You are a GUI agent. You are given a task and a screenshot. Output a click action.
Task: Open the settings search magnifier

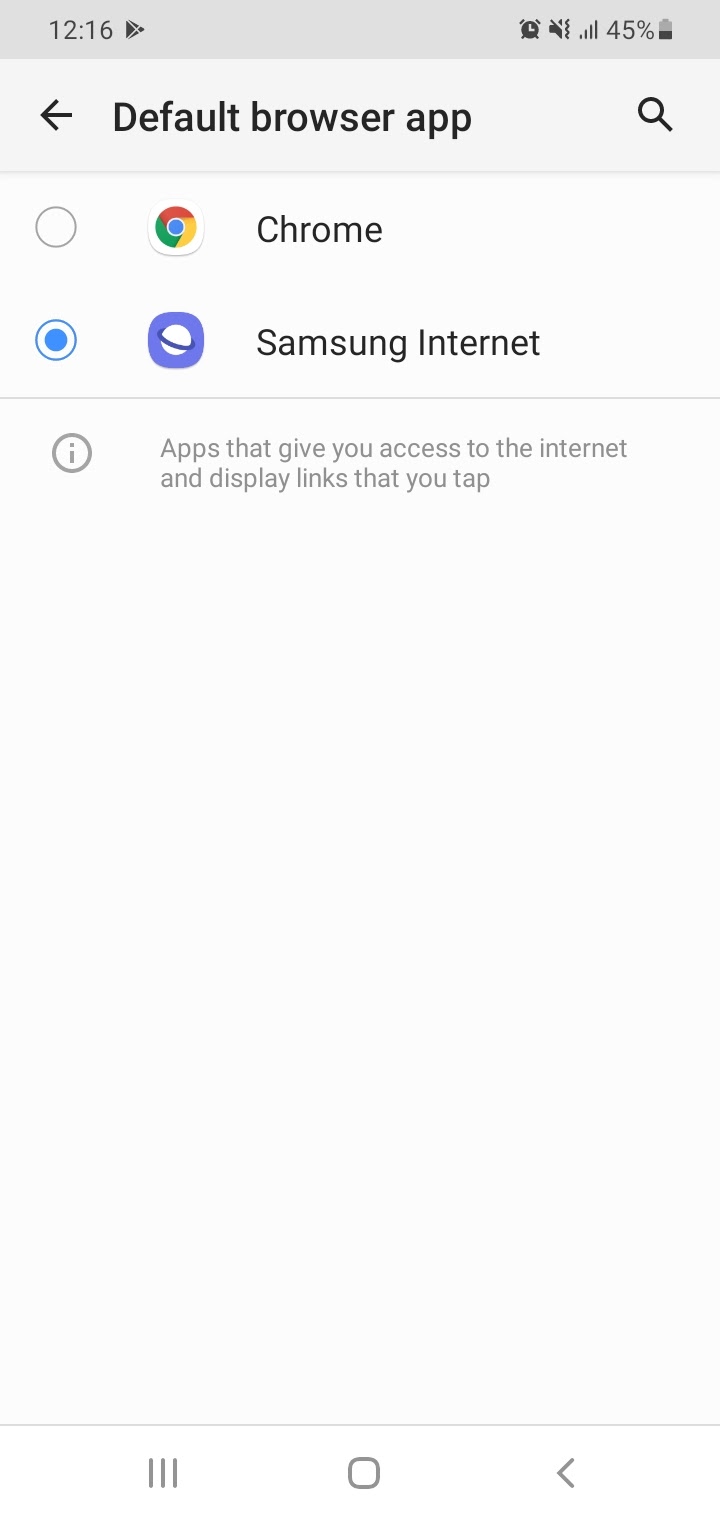click(x=655, y=115)
